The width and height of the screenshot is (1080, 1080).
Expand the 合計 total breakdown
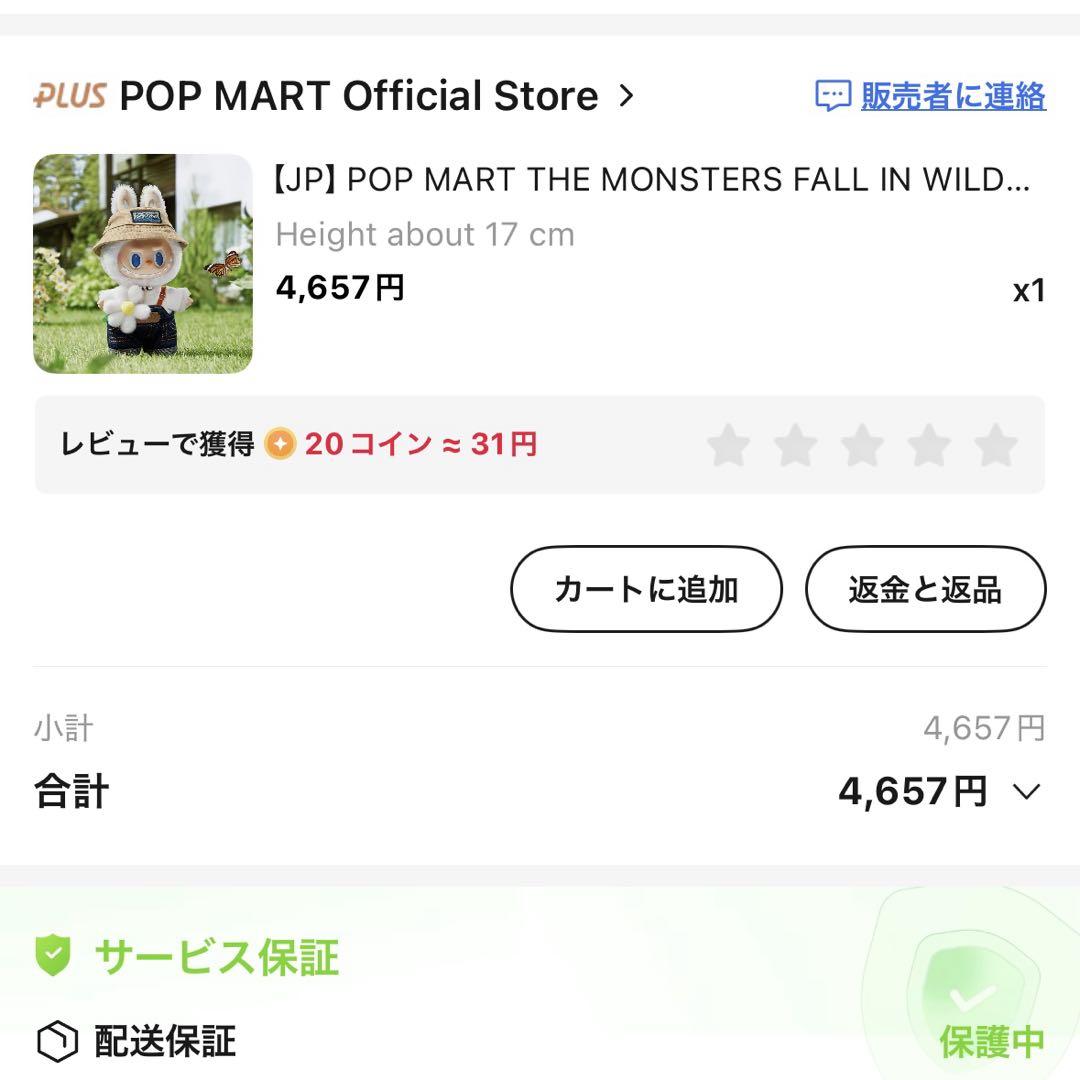pos(1027,792)
